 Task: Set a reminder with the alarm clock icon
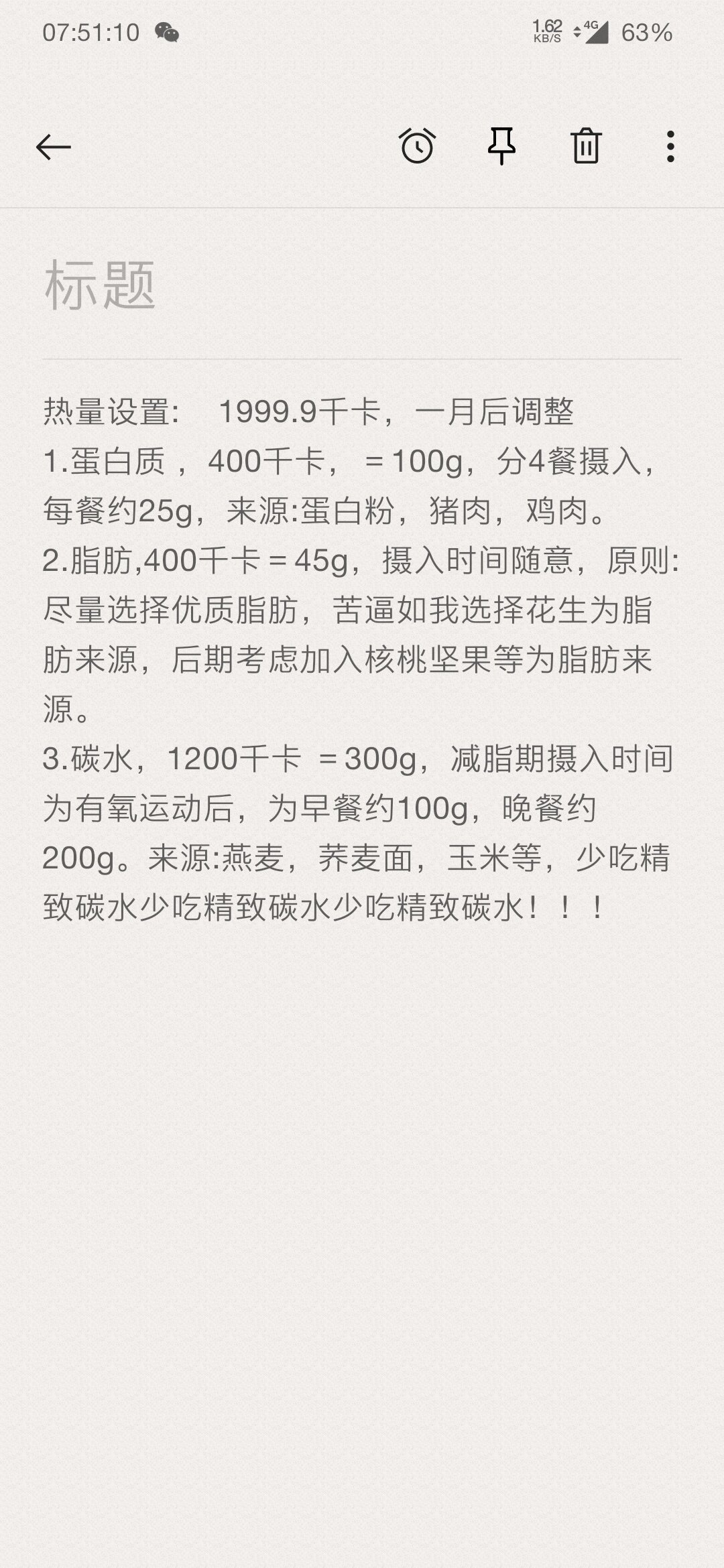pos(417,145)
